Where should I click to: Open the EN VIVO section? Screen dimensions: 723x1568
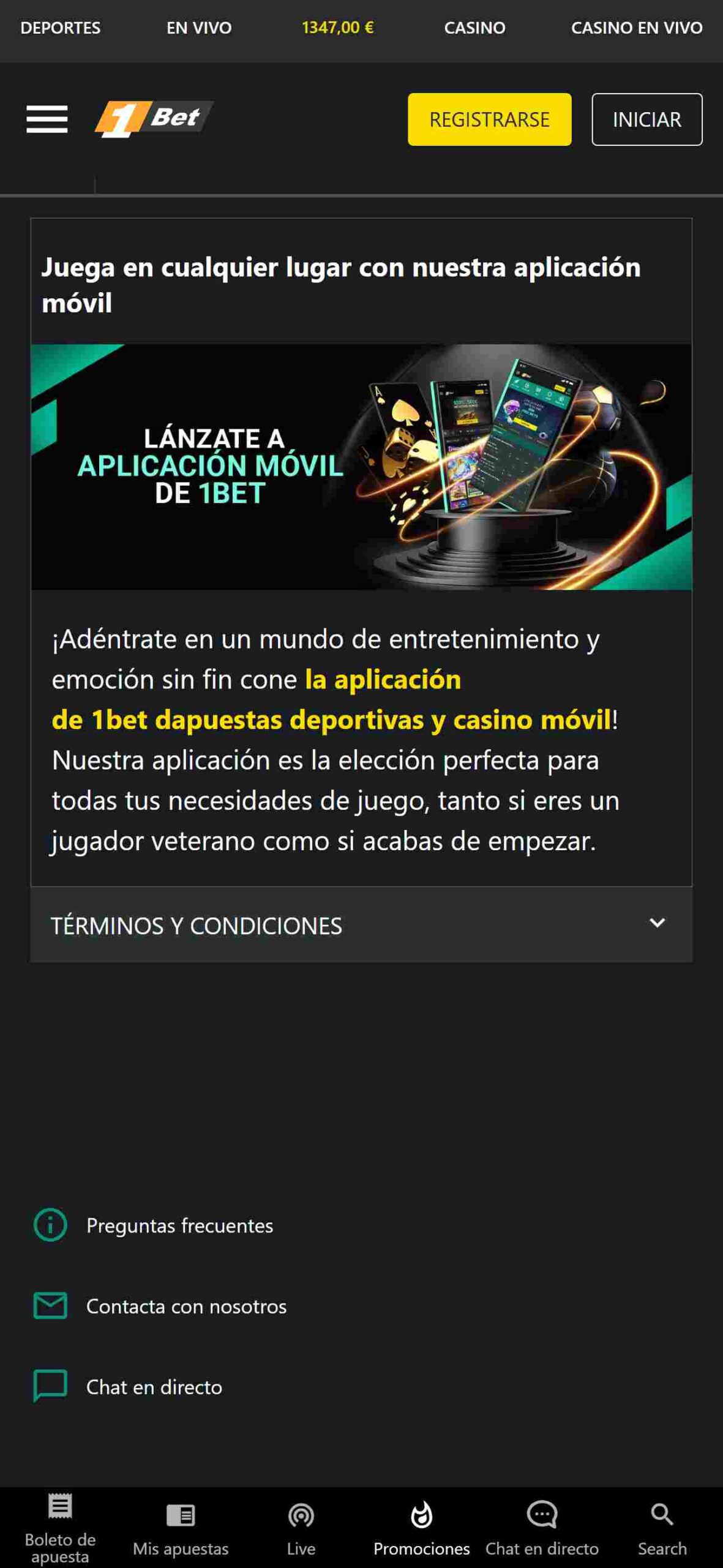(199, 28)
